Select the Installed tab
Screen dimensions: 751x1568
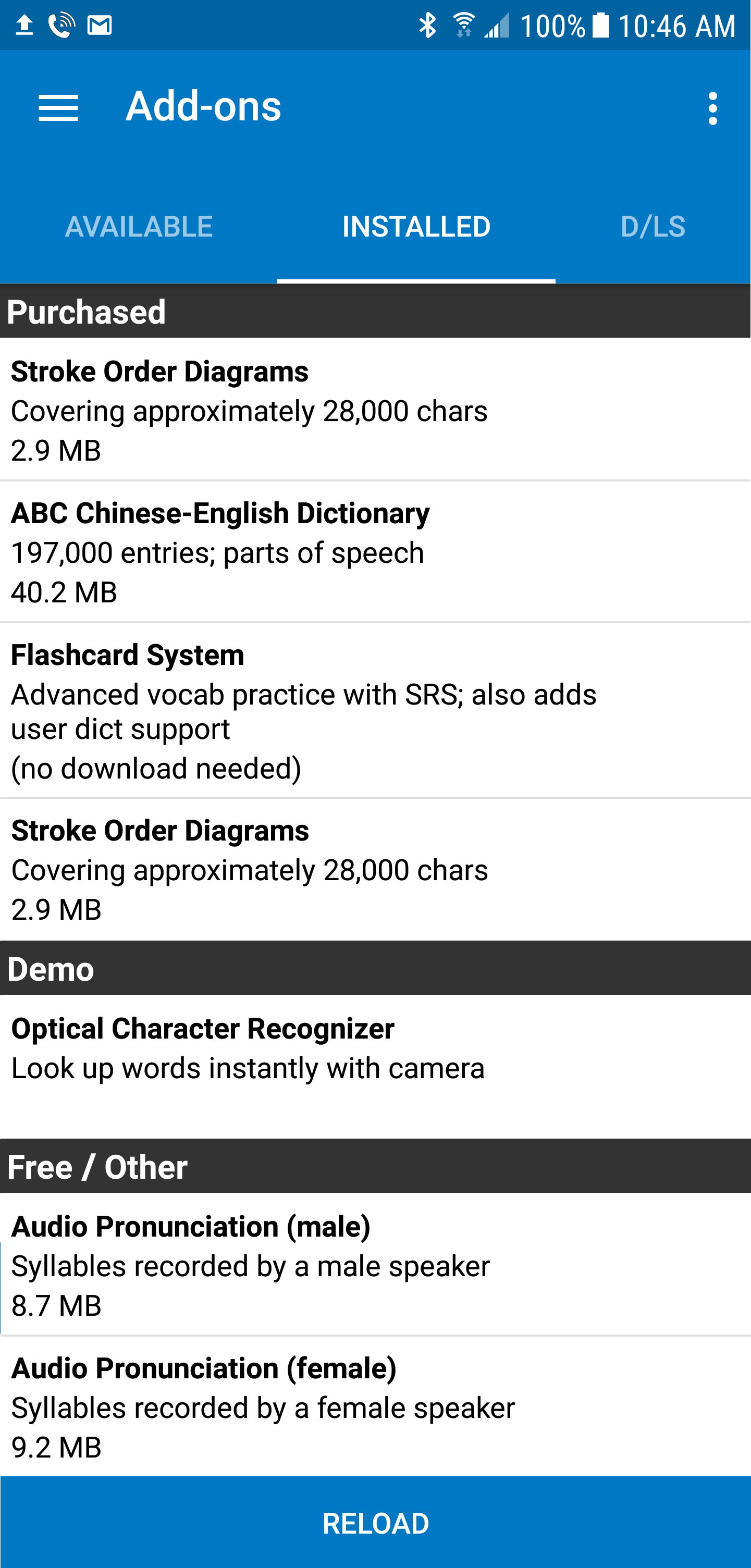(x=416, y=227)
